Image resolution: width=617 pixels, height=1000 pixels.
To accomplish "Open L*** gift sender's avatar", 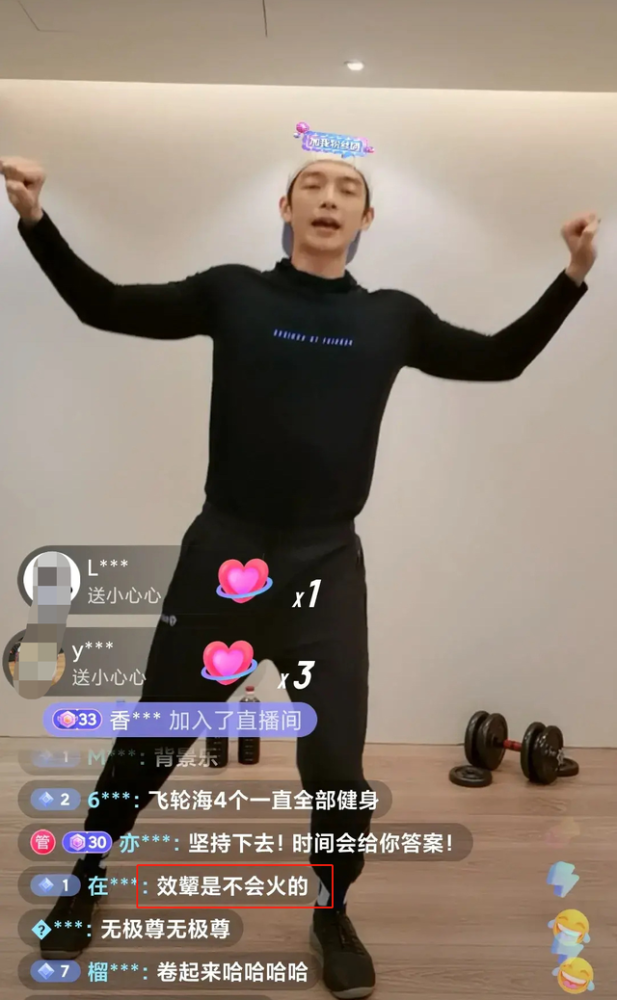I will 52,579.
